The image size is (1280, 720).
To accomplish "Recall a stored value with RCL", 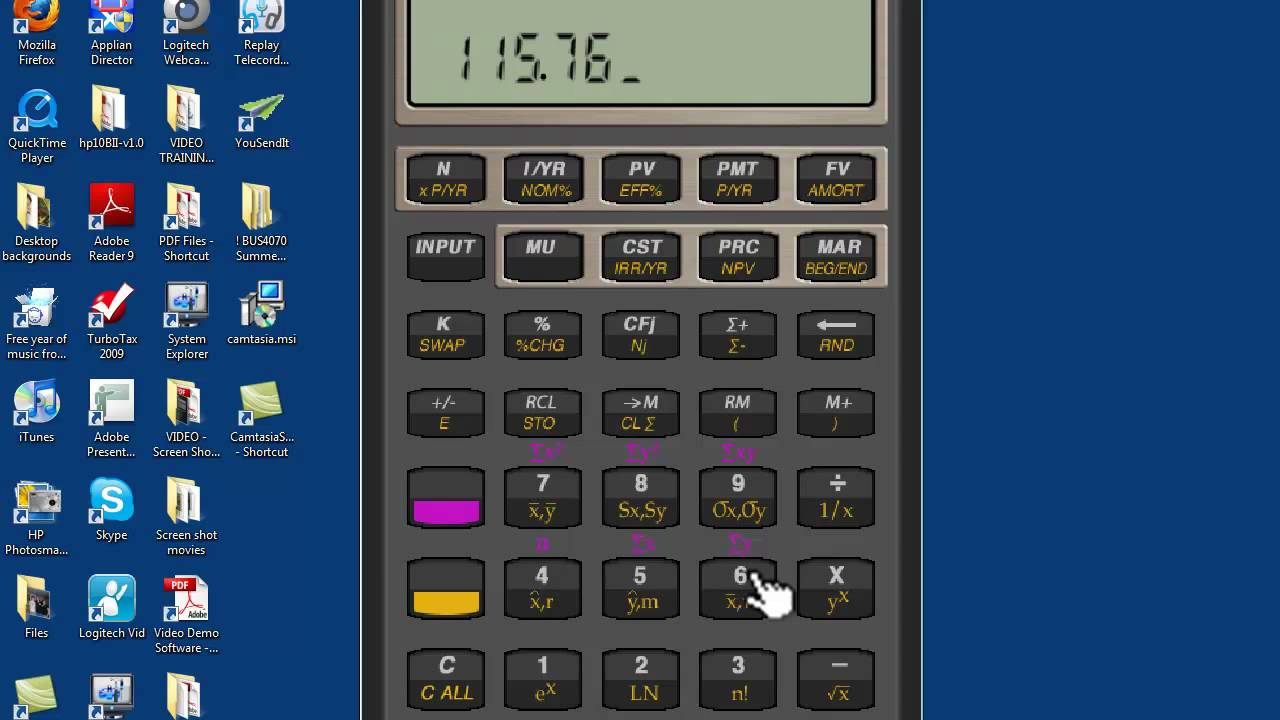I will 541,412.
